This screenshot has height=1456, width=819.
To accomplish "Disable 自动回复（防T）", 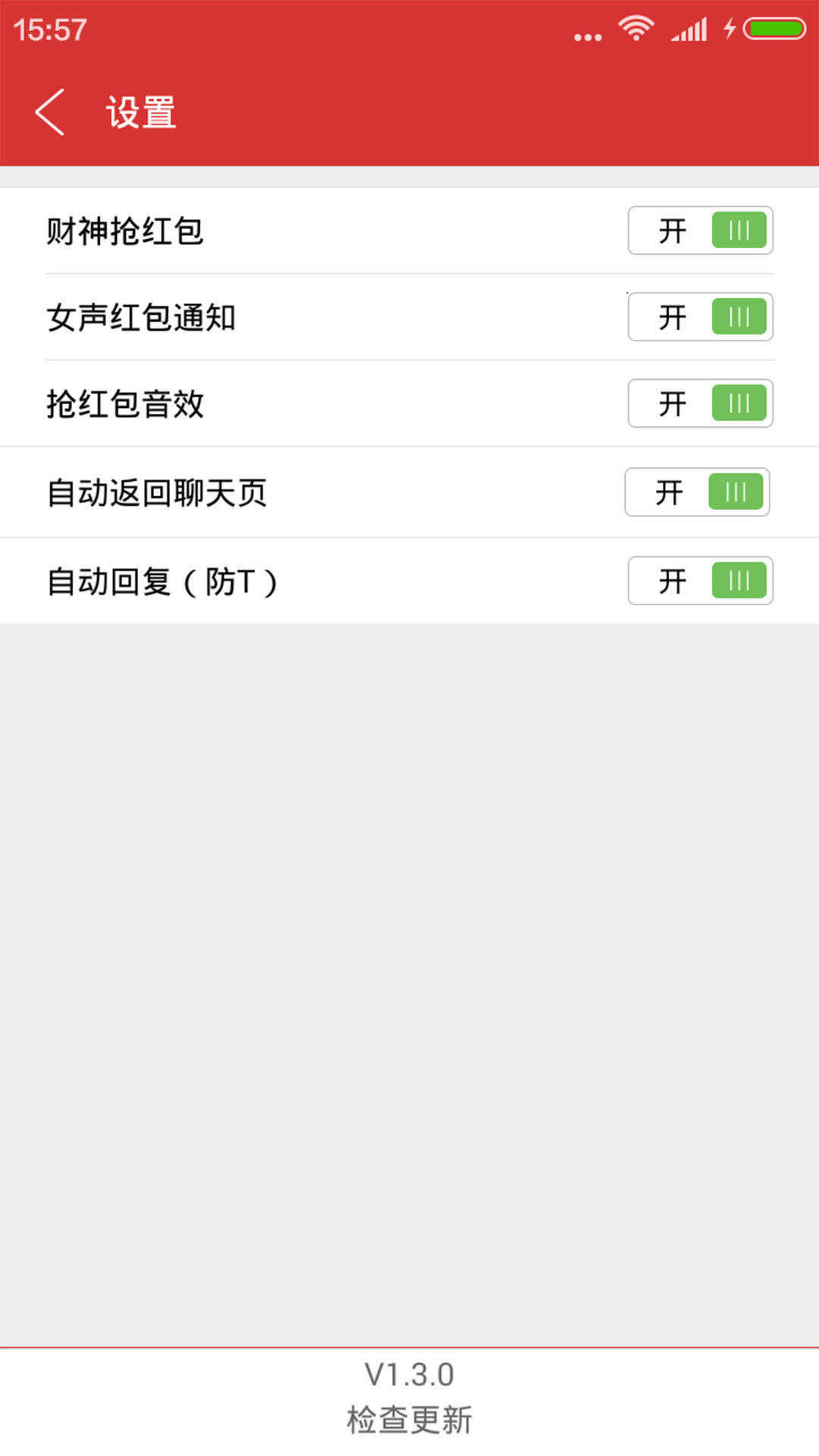I will 700,580.
